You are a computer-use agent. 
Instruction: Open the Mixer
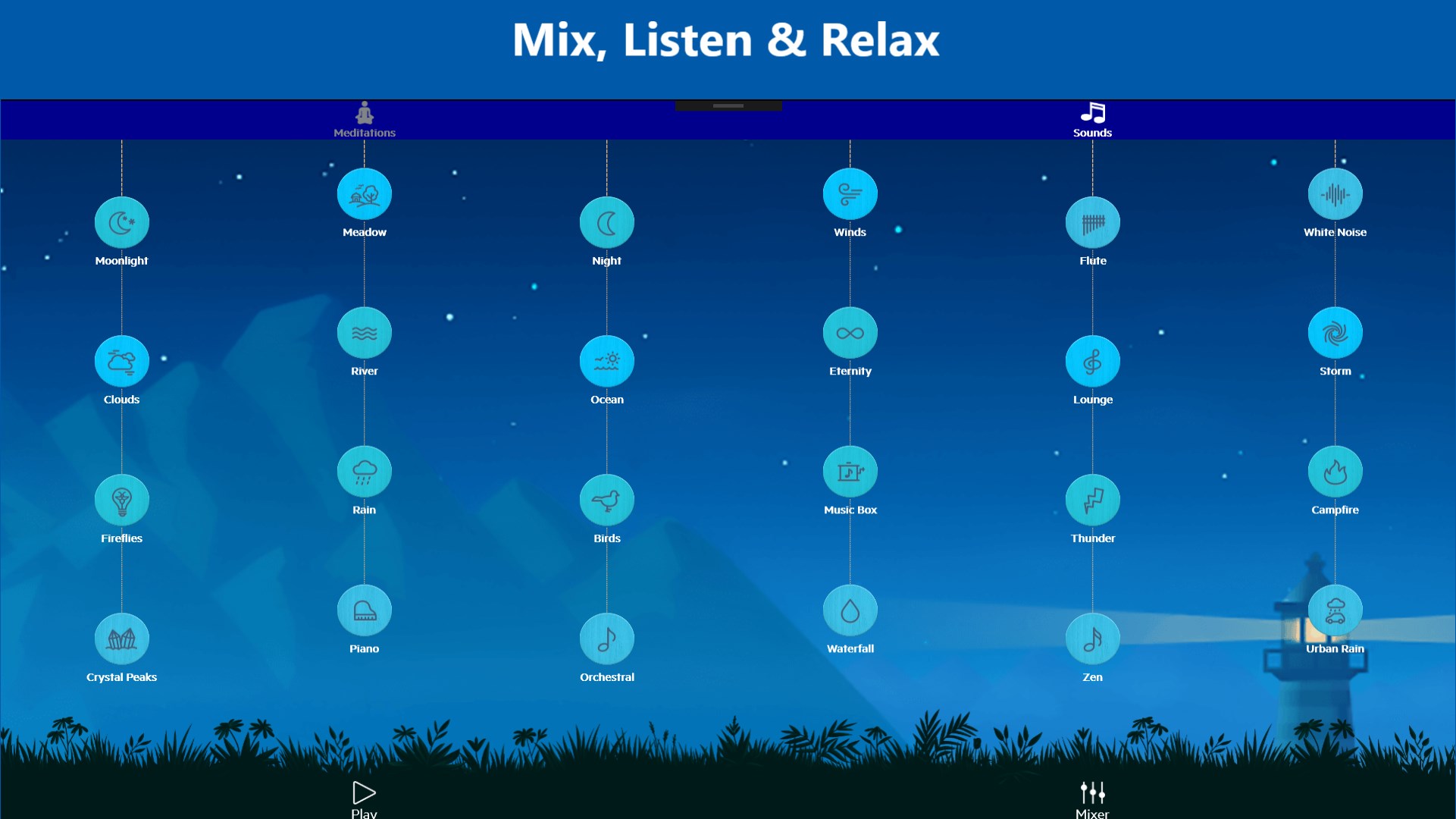1092,798
